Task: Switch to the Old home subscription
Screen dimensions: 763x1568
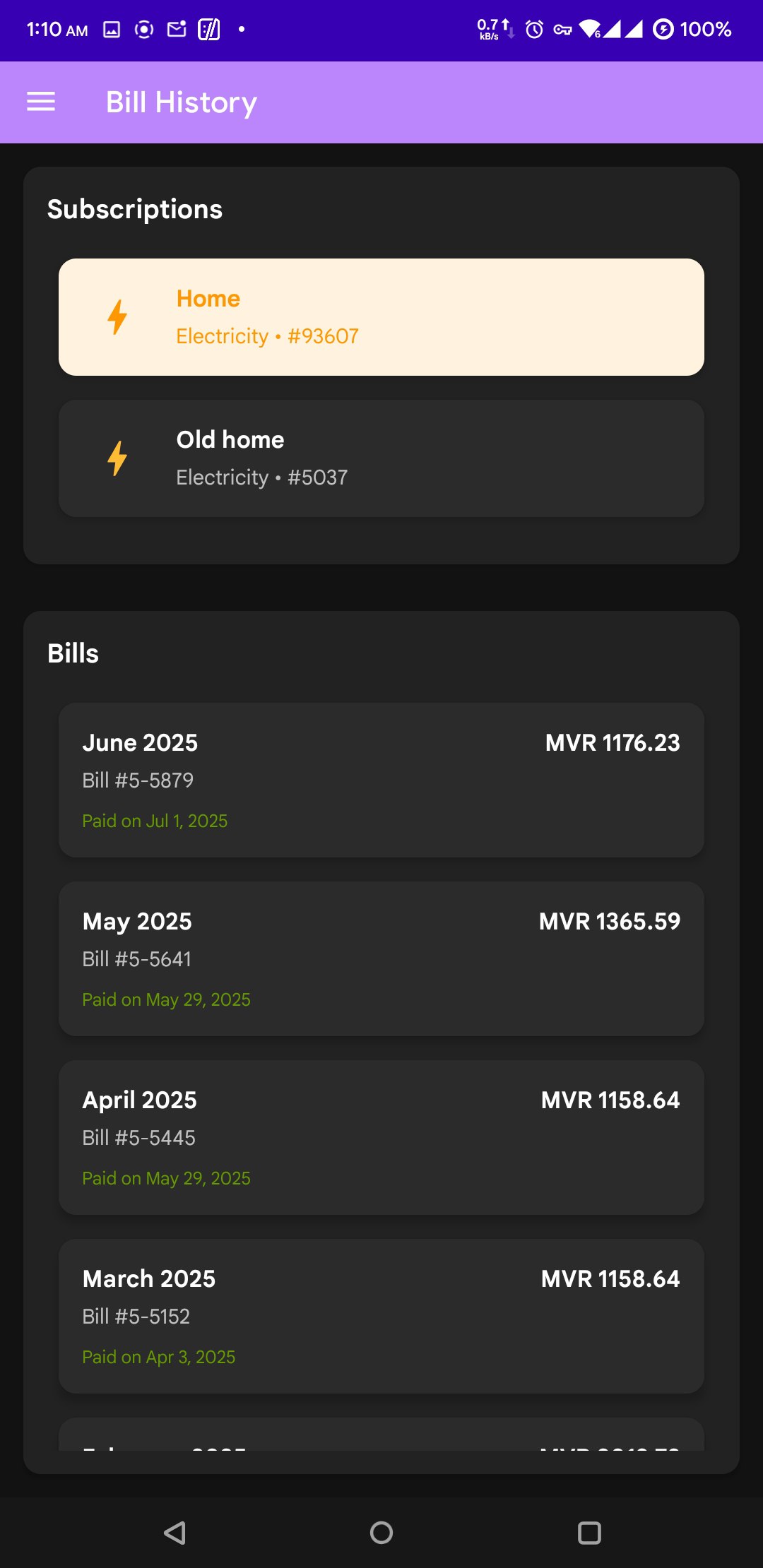Action: [381, 458]
